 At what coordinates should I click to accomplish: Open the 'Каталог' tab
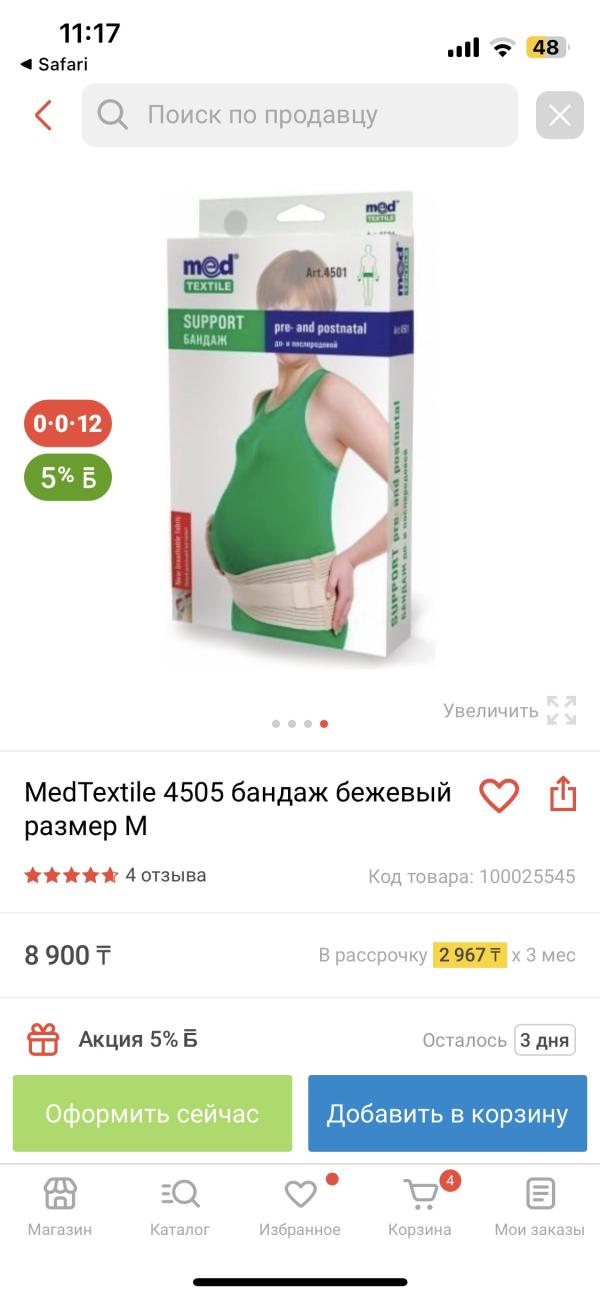click(180, 1207)
